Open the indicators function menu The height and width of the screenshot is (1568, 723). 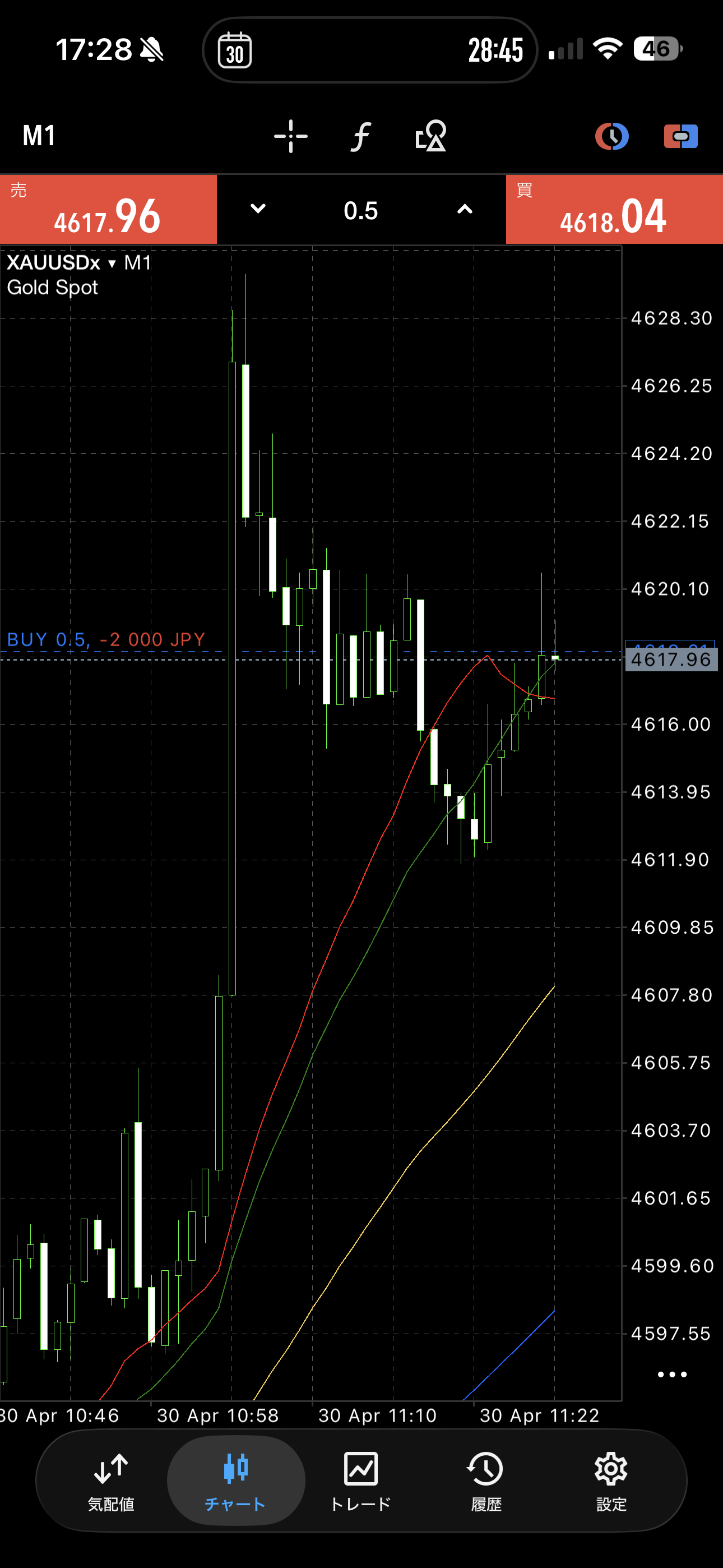click(x=360, y=136)
